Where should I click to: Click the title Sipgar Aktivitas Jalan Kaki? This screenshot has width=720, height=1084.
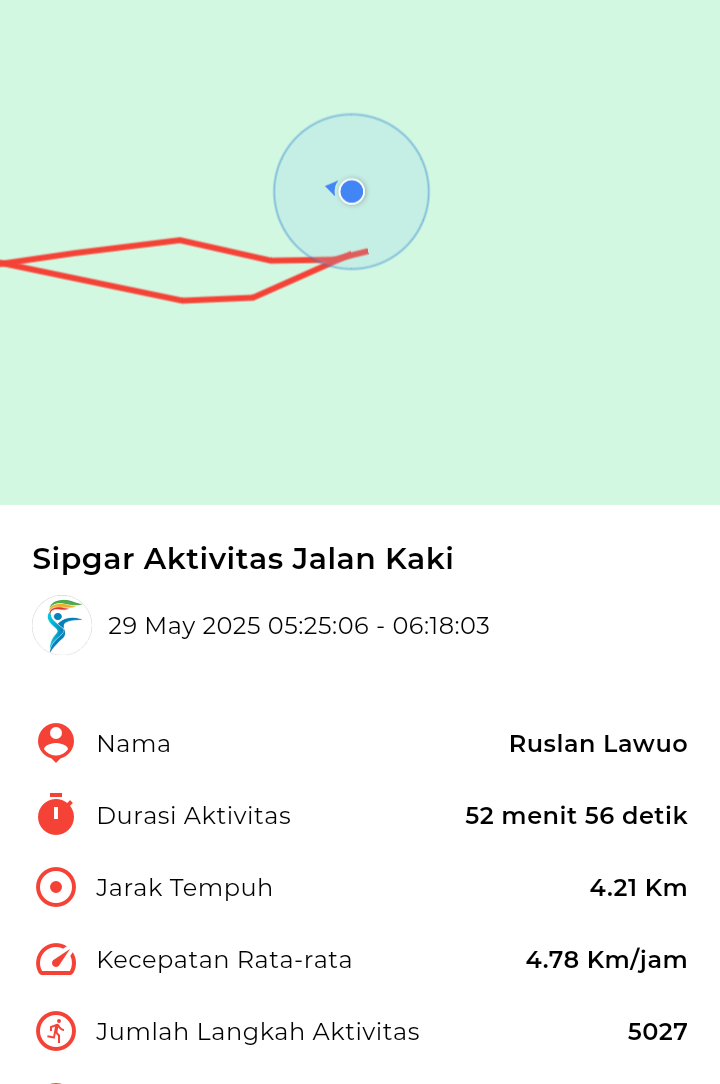point(242,559)
